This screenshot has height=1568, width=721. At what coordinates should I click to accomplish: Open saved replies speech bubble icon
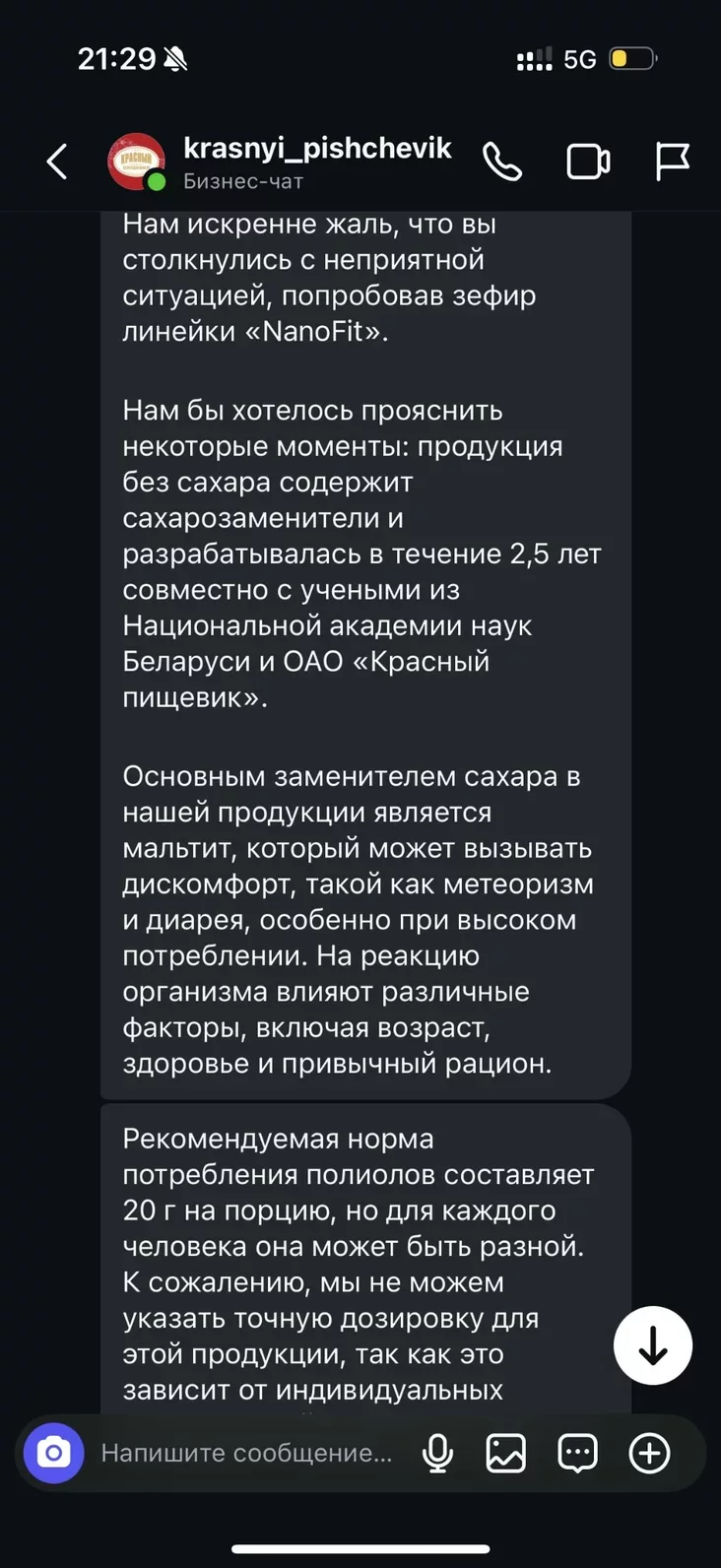coord(577,1453)
